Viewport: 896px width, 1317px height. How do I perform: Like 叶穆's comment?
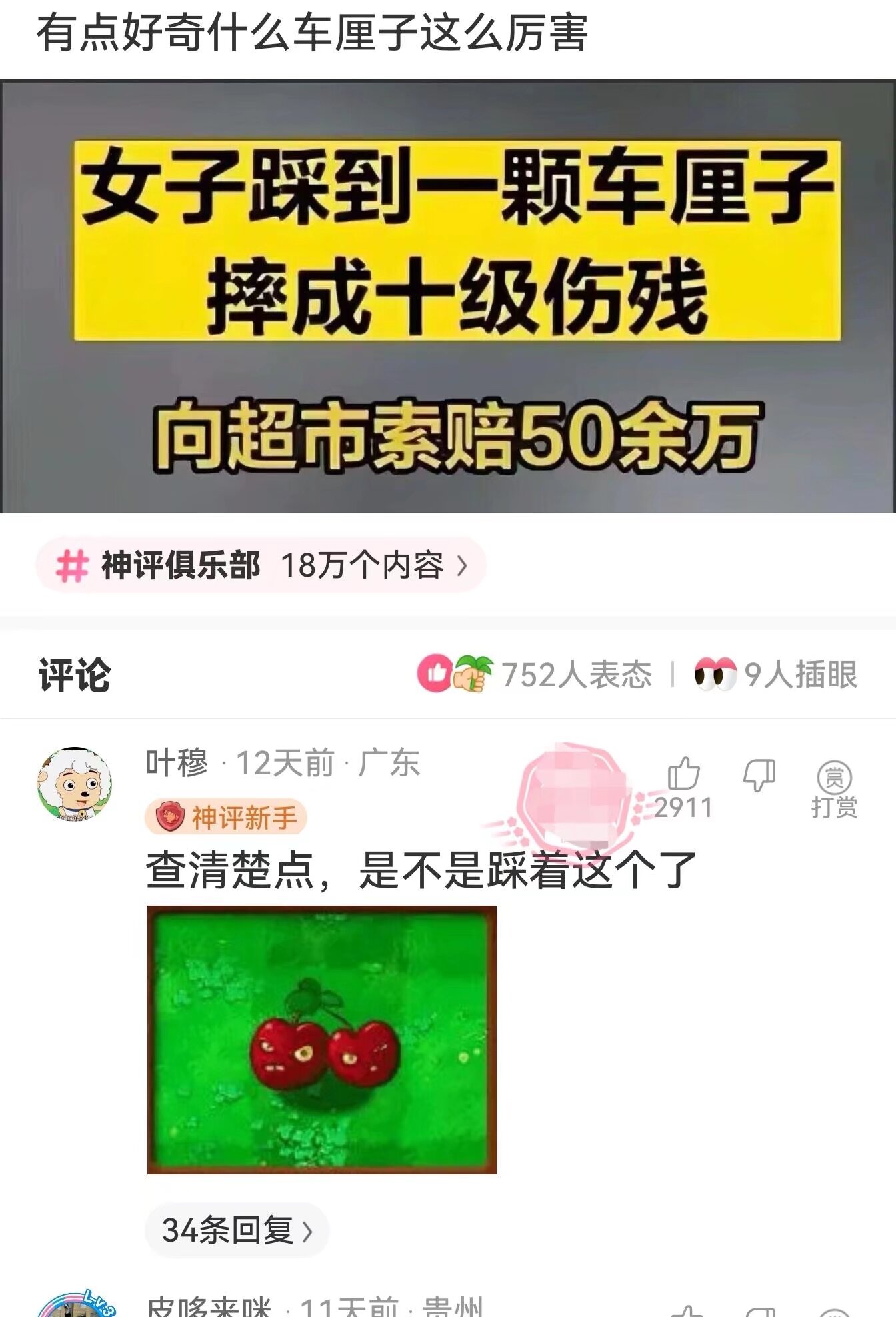(683, 774)
